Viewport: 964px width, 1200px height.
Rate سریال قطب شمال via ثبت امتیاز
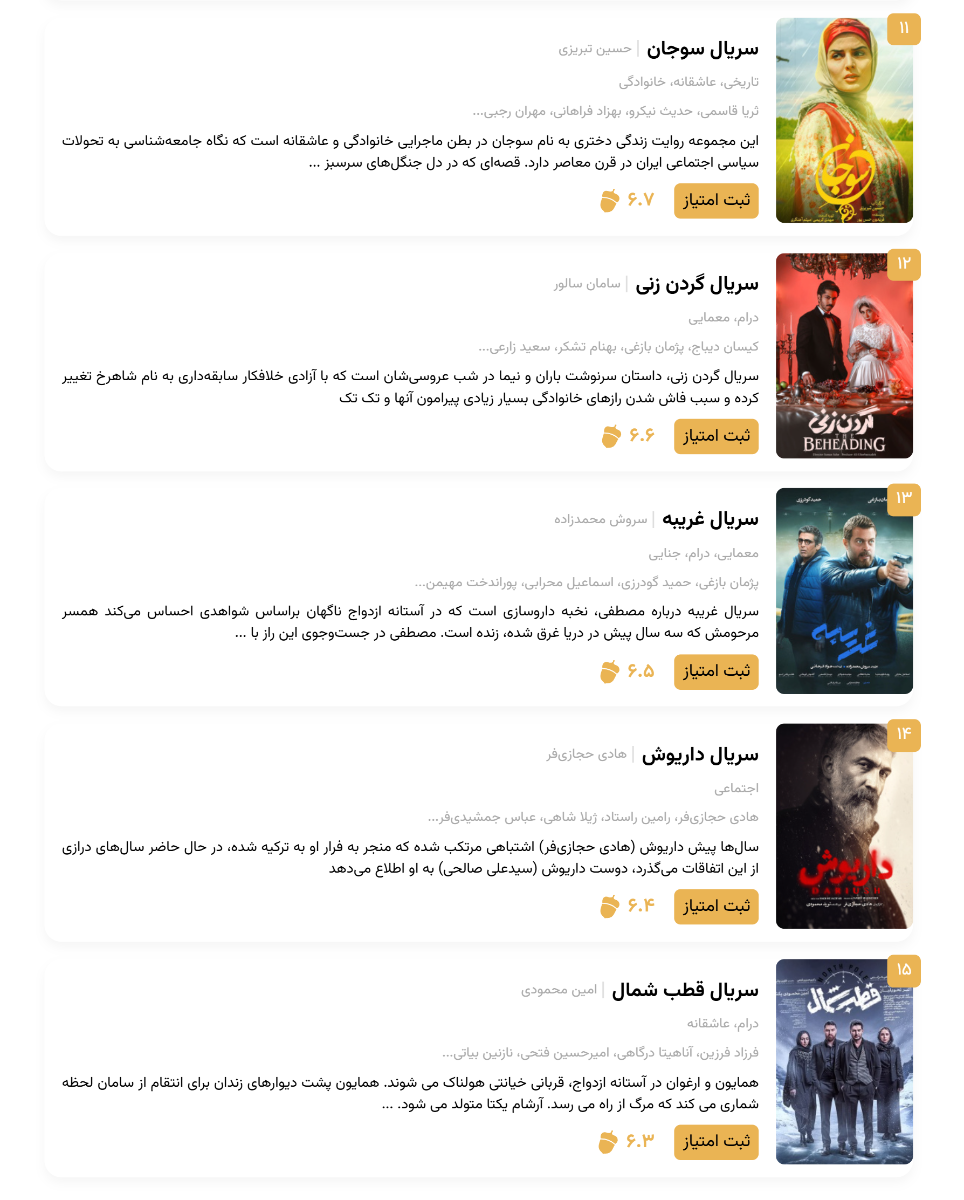pos(716,1142)
